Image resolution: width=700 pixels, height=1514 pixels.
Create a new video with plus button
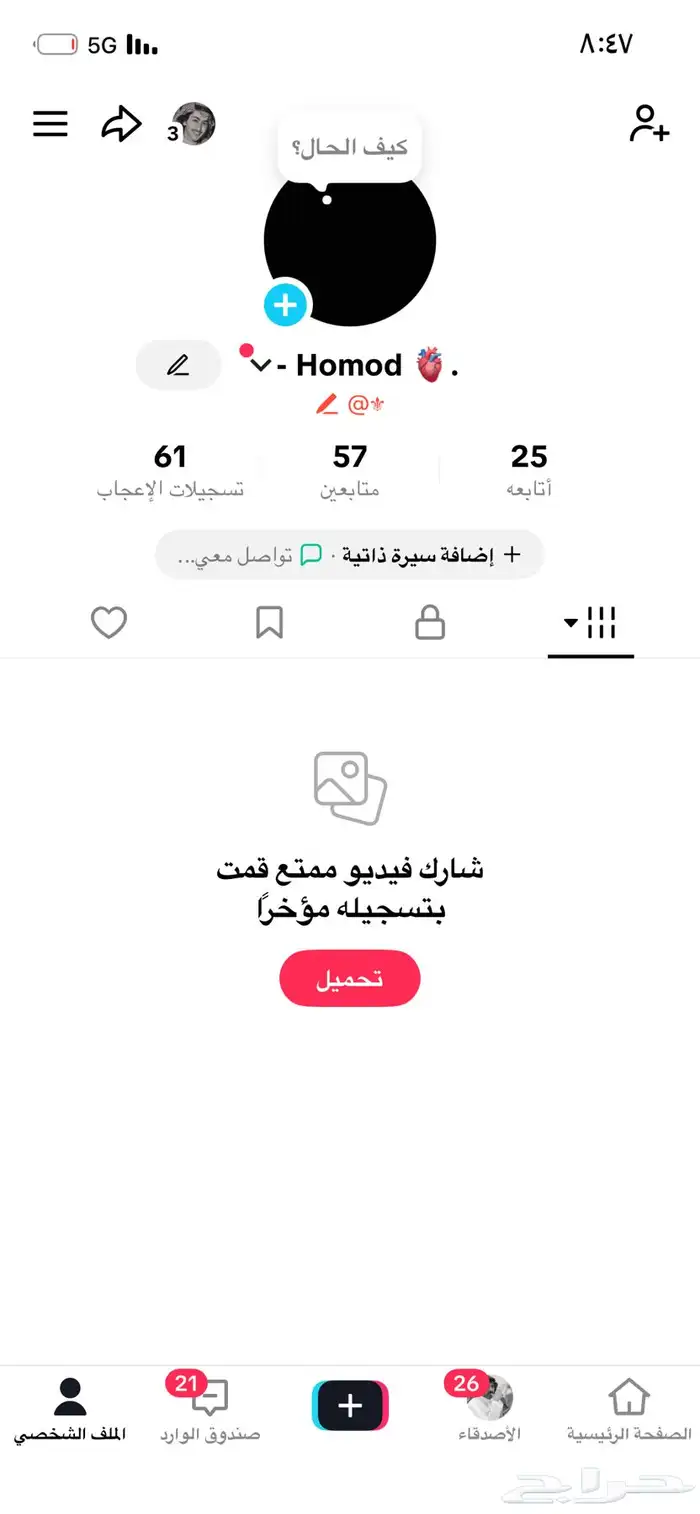click(x=350, y=1406)
